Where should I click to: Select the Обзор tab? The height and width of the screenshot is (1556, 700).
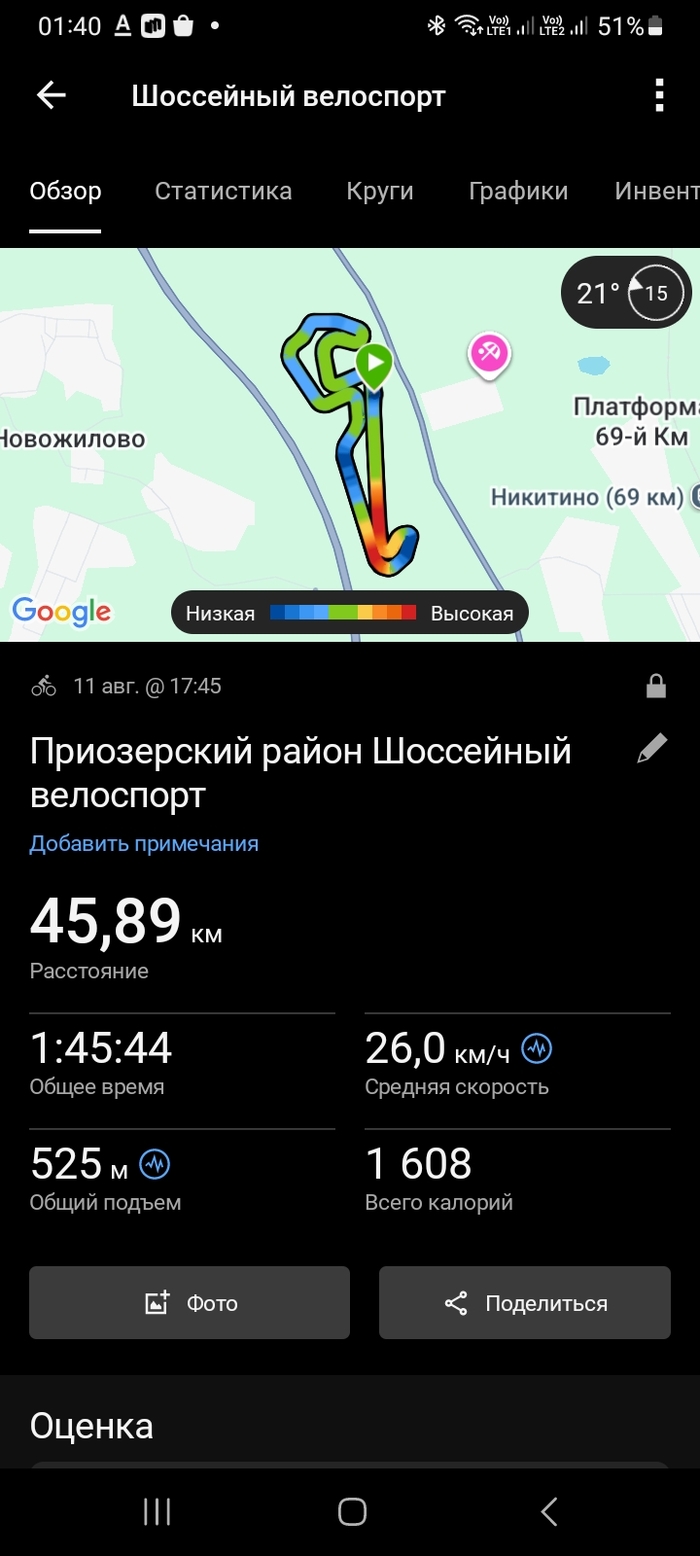pos(65,191)
